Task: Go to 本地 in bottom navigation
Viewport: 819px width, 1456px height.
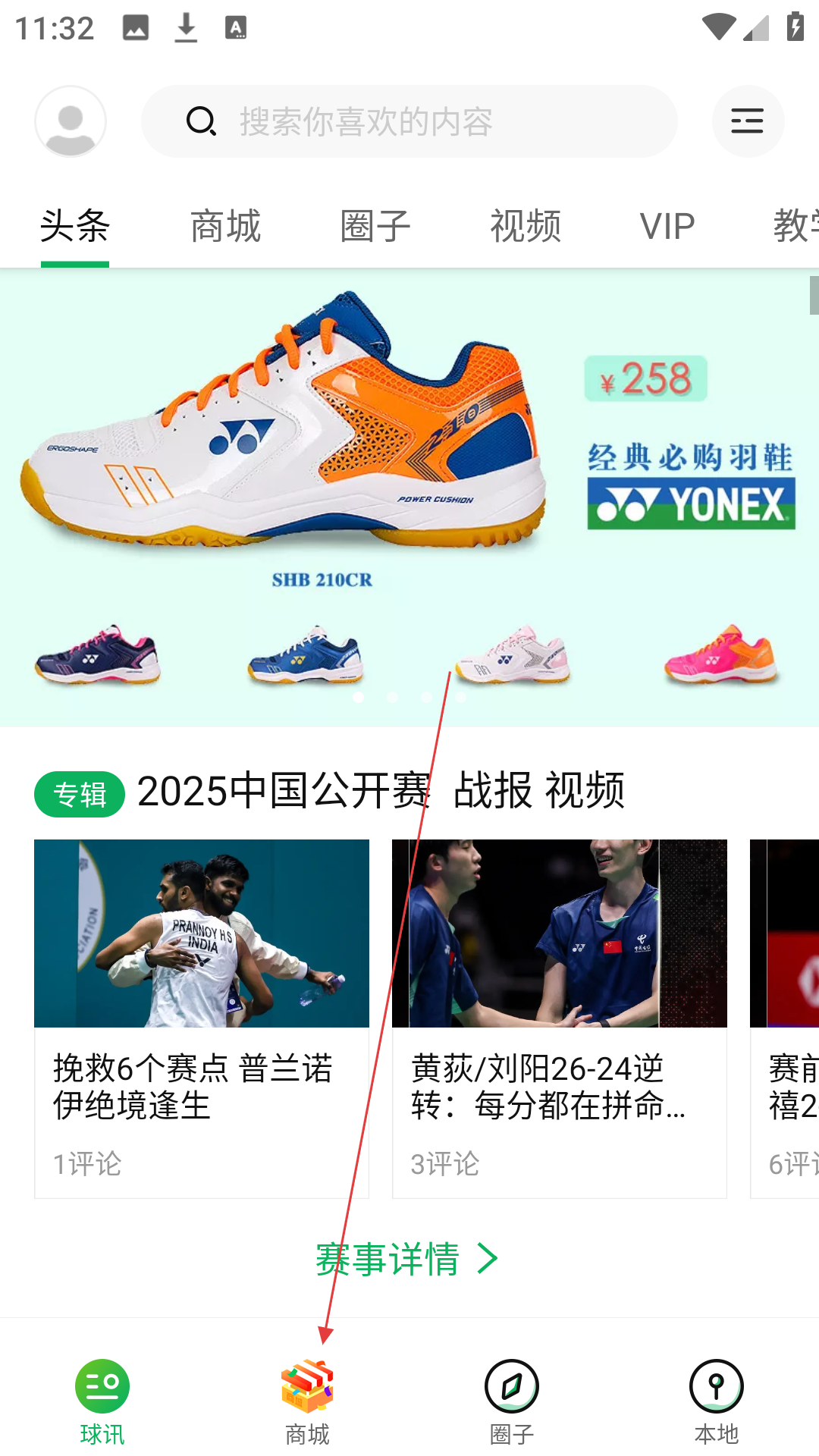Action: (717, 1402)
